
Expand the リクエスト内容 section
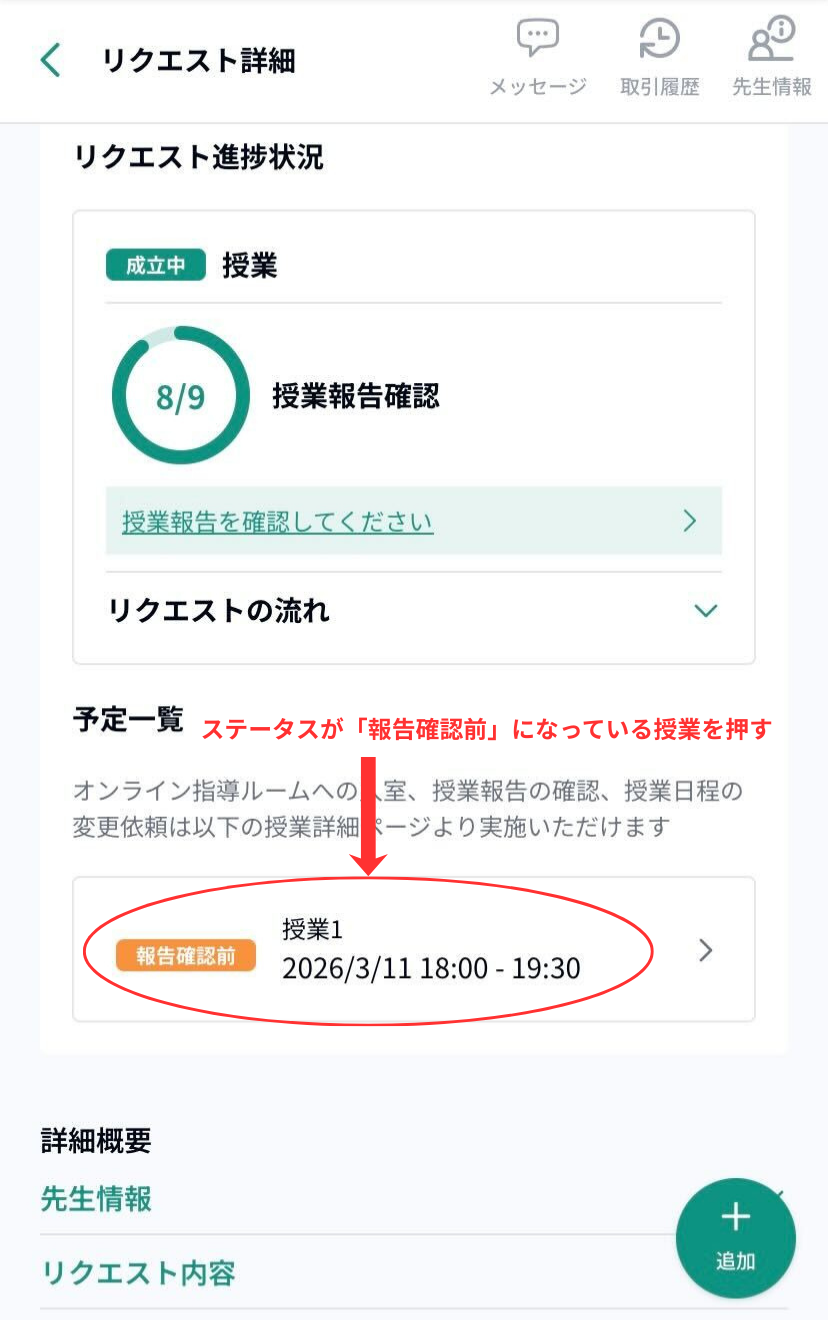138,1273
